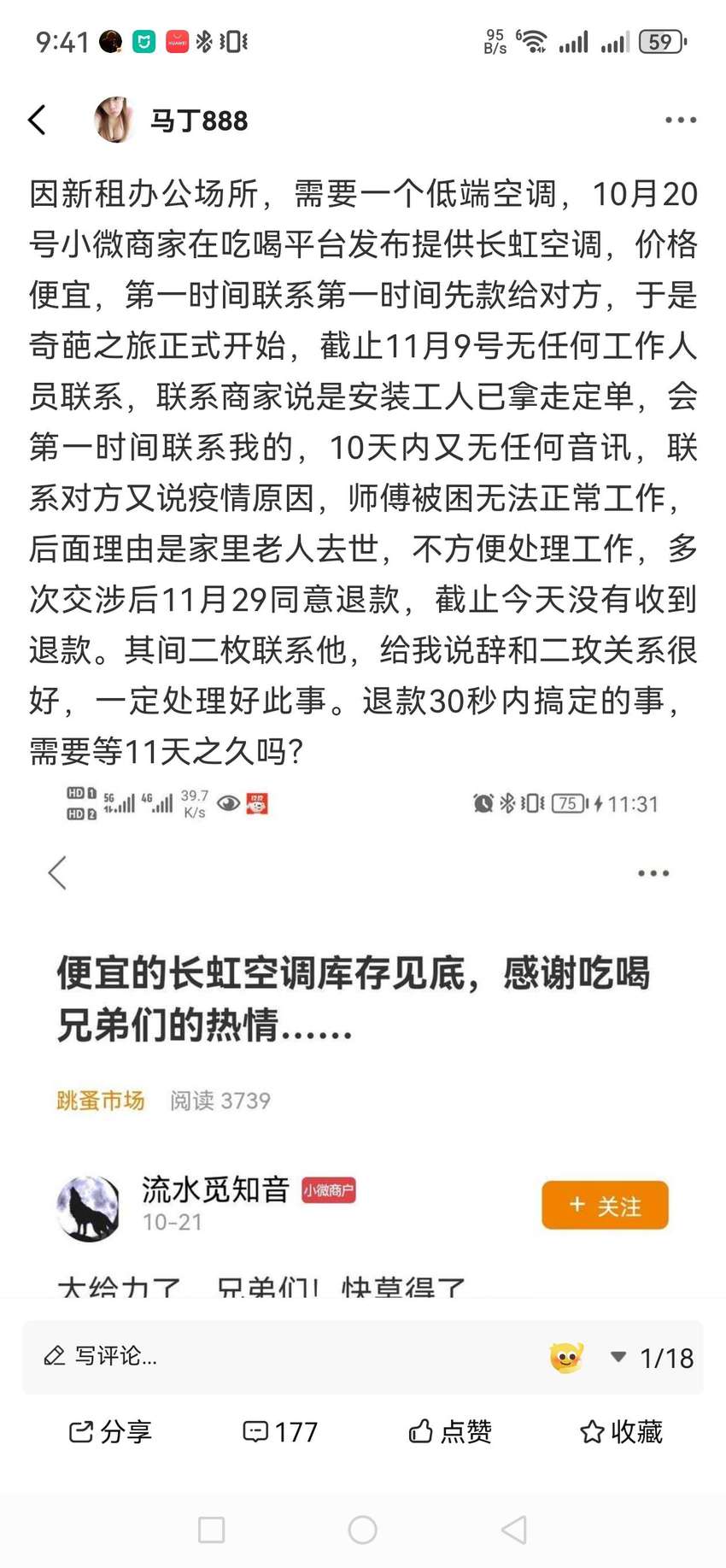Tap the system back triangle

coord(514,1530)
